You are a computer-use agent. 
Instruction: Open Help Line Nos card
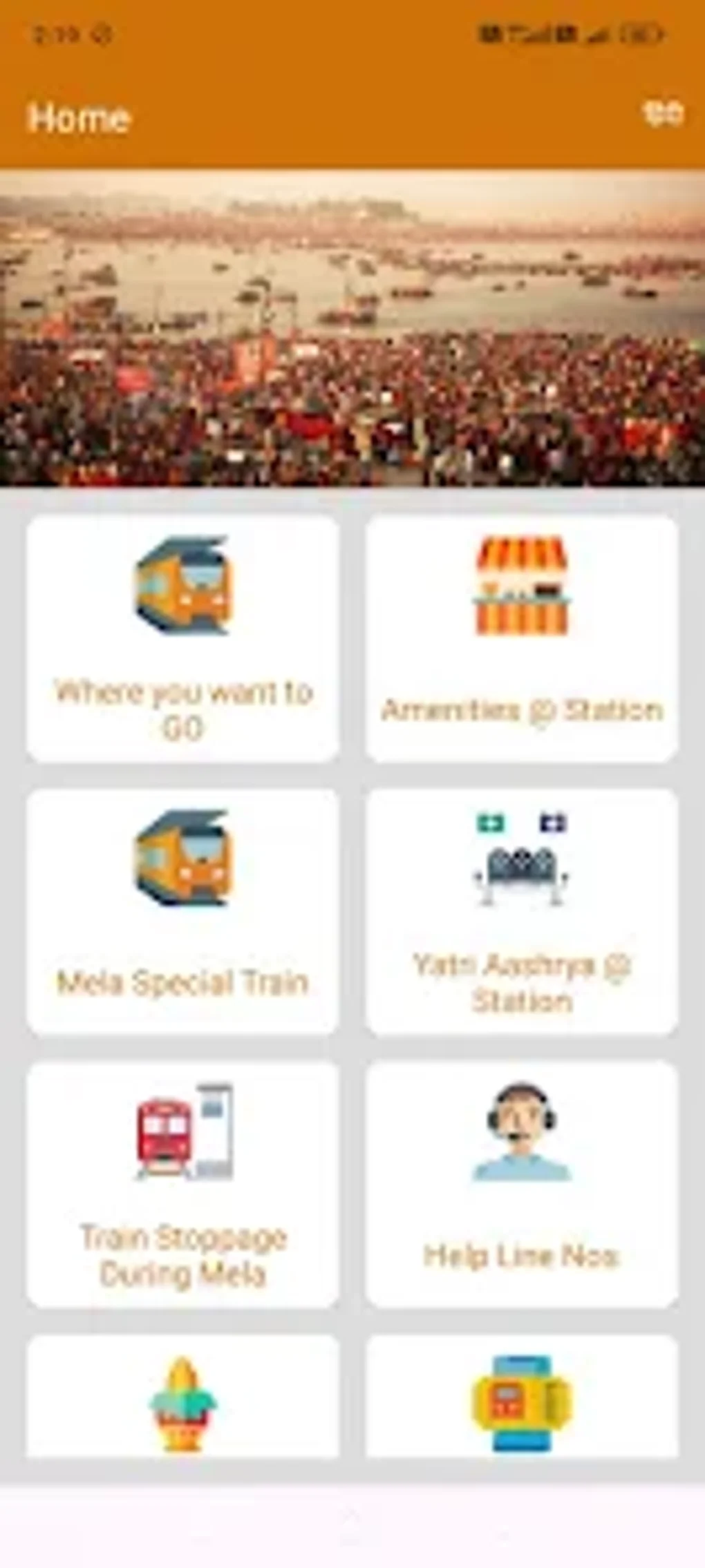point(521,1185)
